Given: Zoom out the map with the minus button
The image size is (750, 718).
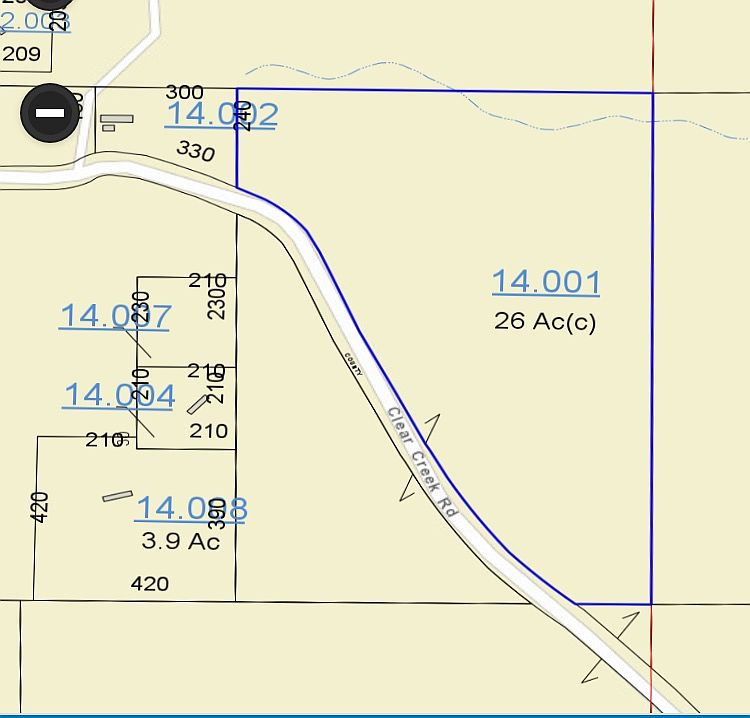Looking at the screenshot, I should 49,113.
